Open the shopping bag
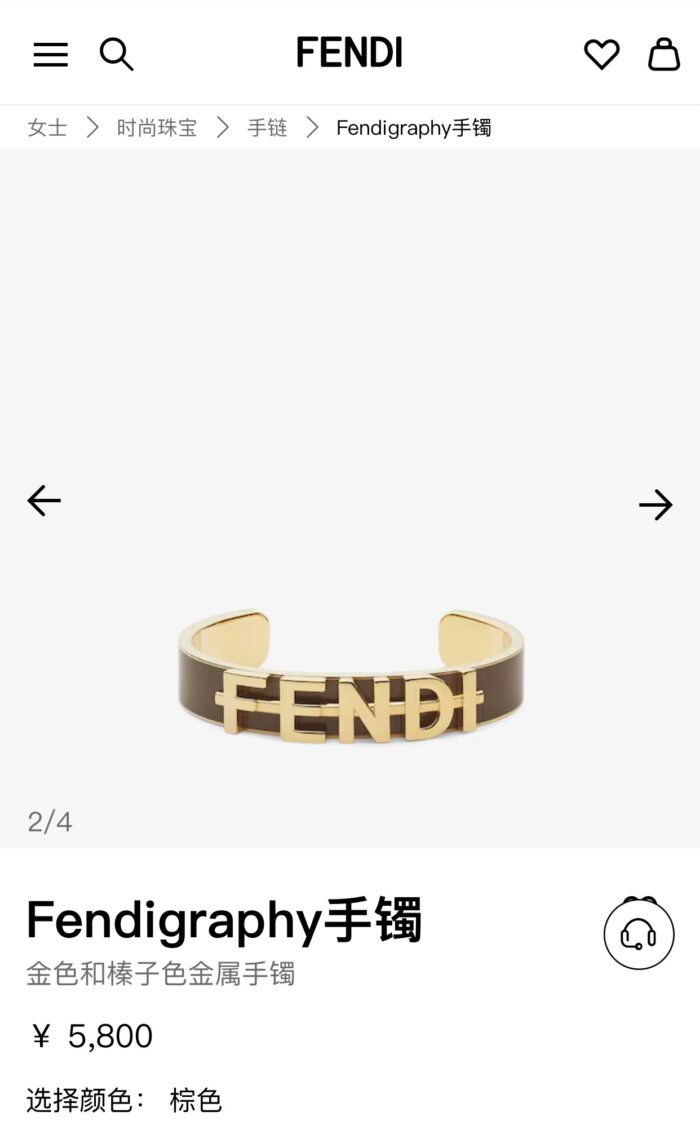 tap(663, 54)
